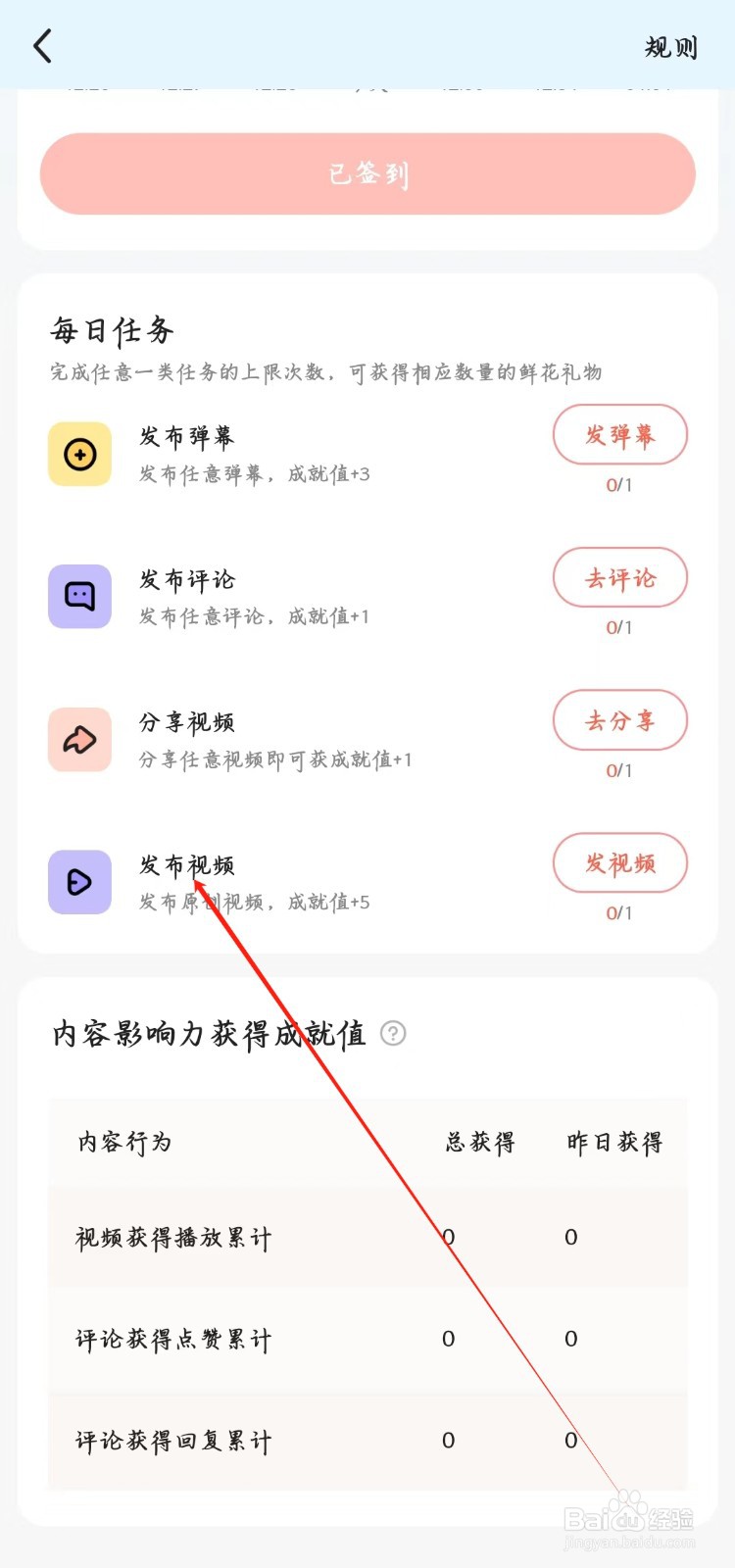This screenshot has width=735, height=1568.
Task: Click the purple video play icon beside 发布视频
Action: pos(78,882)
